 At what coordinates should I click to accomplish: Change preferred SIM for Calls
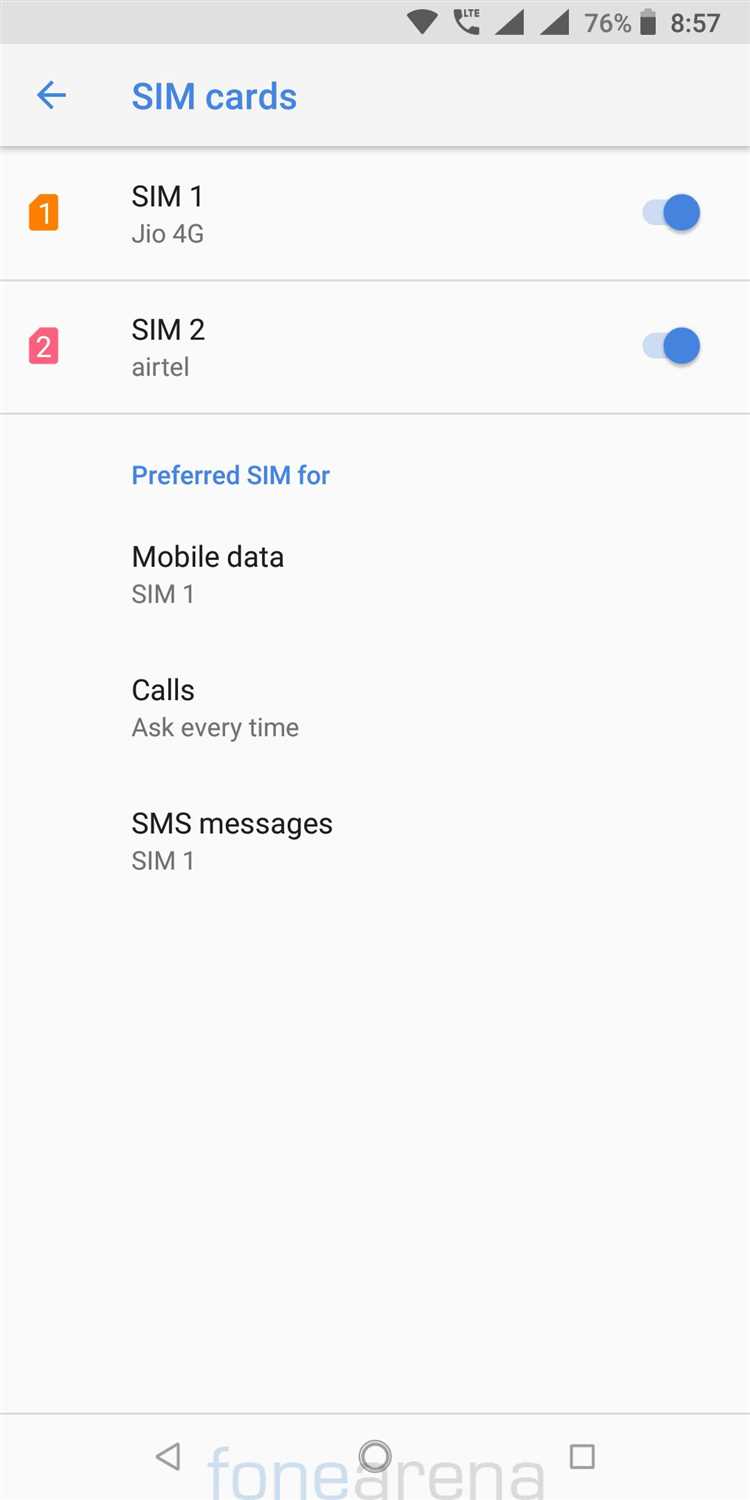click(215, 707)
